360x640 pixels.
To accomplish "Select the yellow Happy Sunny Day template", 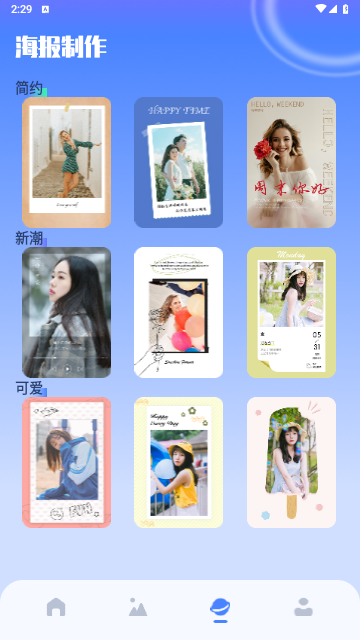I will tap(179, 462).
